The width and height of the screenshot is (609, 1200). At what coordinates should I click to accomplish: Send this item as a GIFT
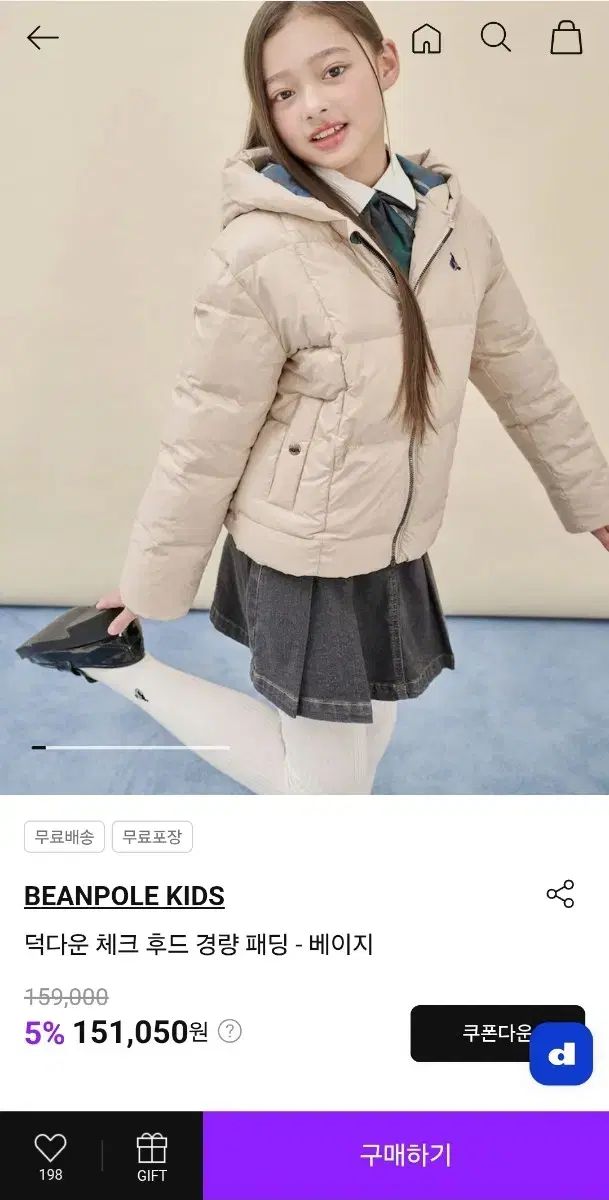[x=152, y=1156]
